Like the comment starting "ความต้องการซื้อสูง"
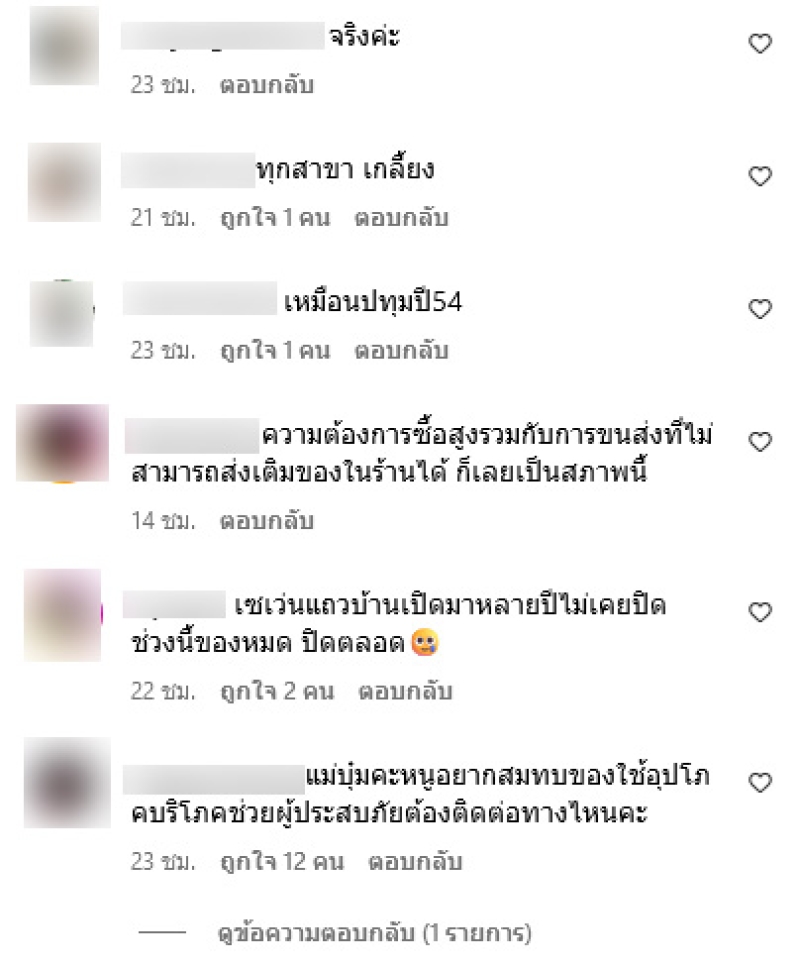 [x=761, y=441]
